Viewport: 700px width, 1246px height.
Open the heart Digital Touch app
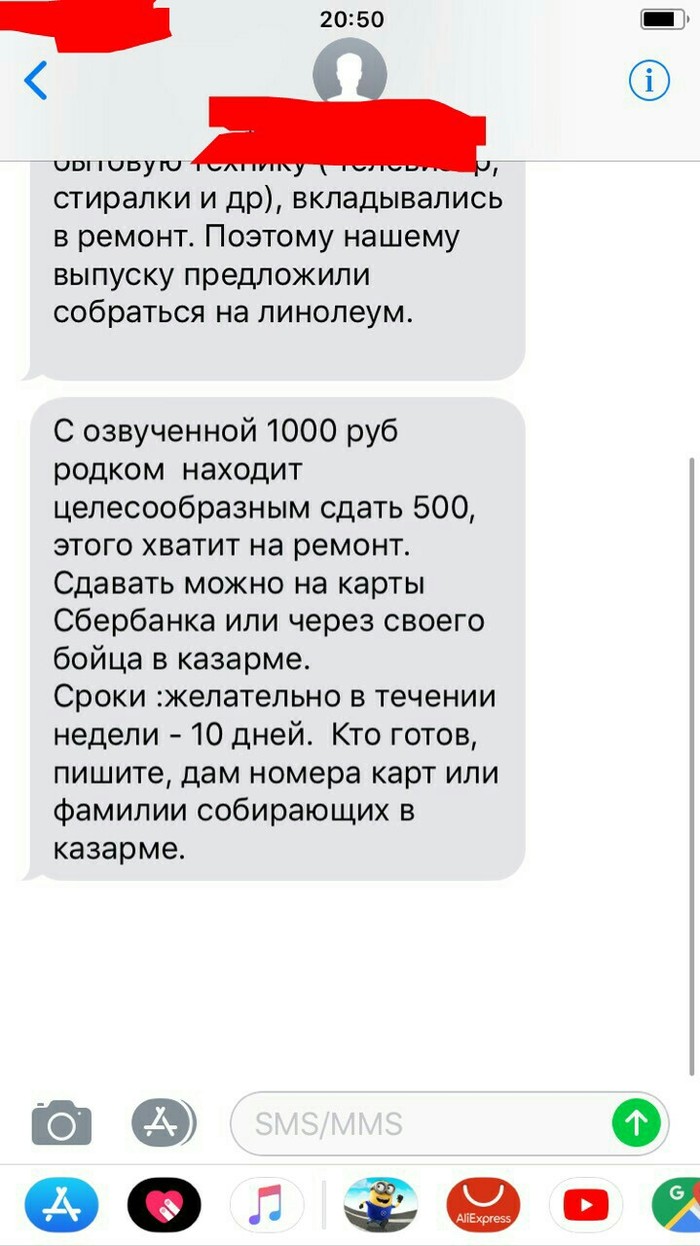(x=163, y=1205)
